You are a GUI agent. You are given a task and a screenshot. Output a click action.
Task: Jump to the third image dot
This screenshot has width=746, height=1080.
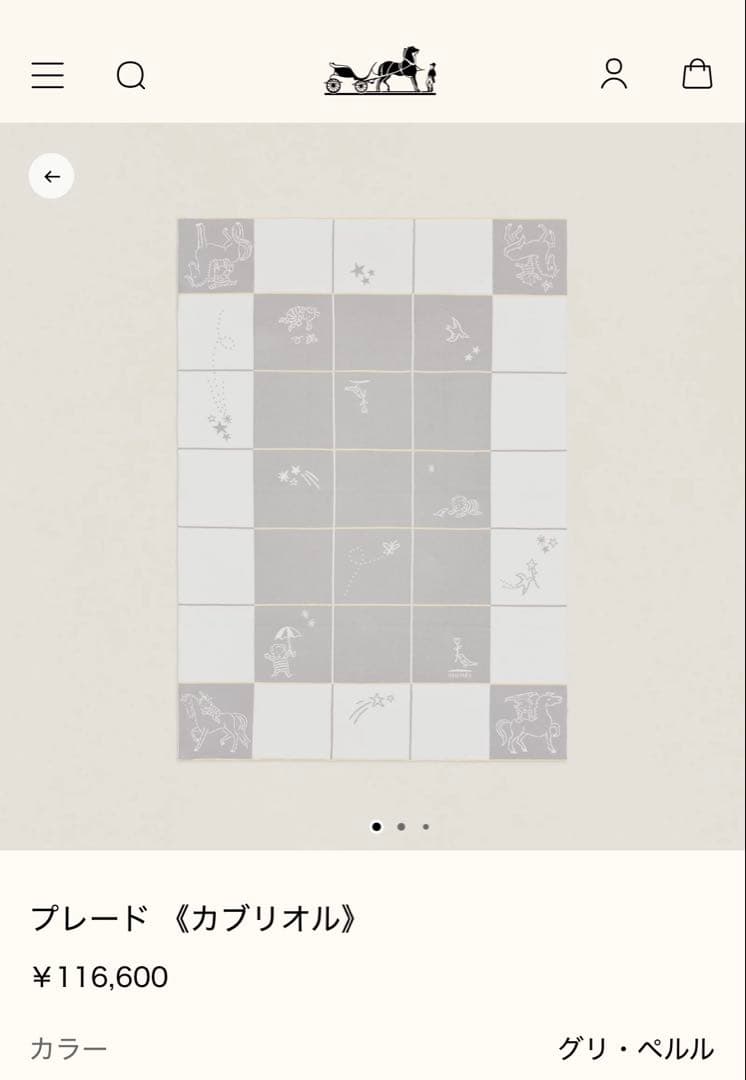pos(426,827)
